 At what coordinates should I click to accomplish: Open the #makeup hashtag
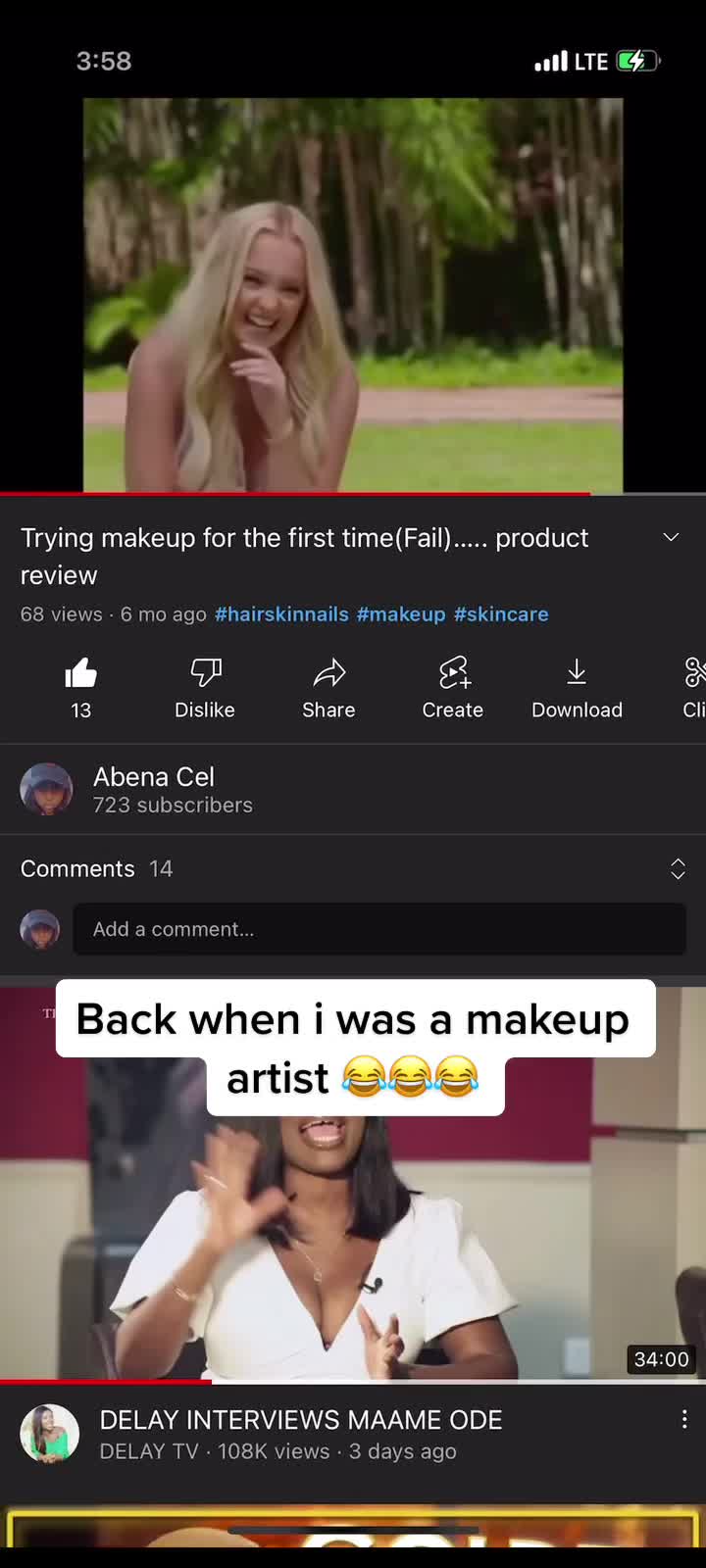point(401,614)
